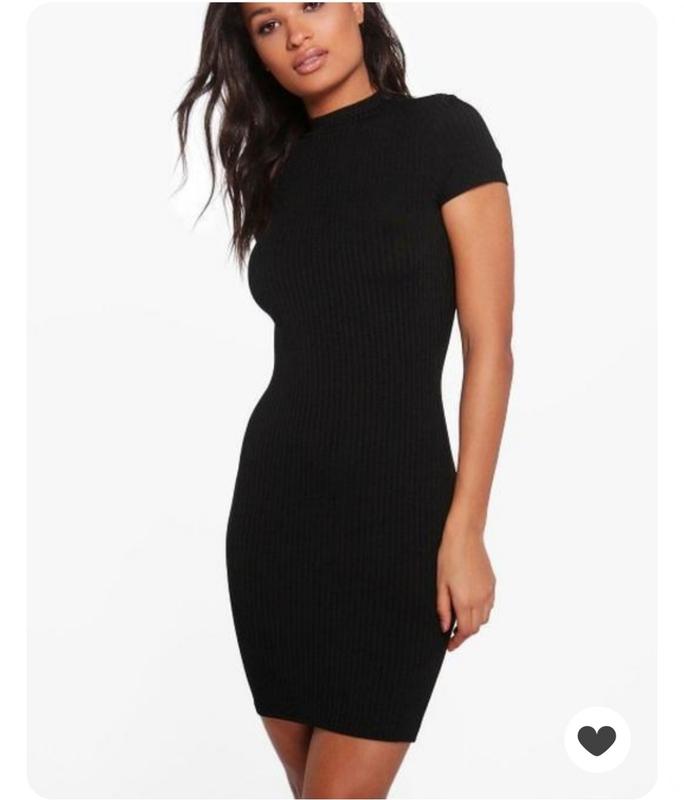Favorite the black dress with the heart icon
This screenshot has width=684, height=800.
point(597,740)
